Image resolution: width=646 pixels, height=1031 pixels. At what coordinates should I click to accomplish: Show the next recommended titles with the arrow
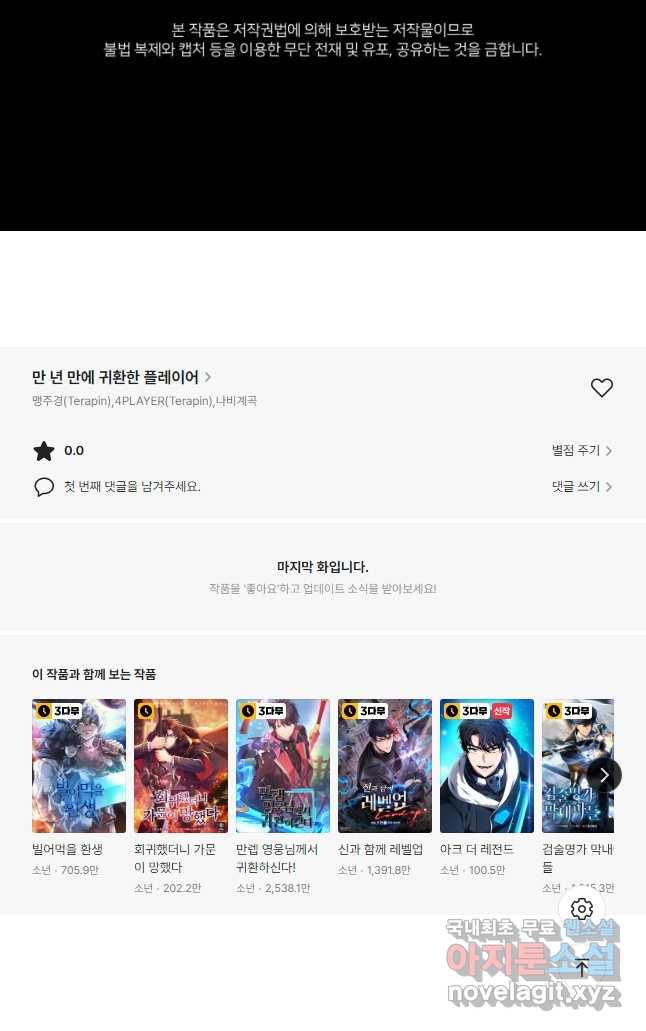tap(604, 775)
